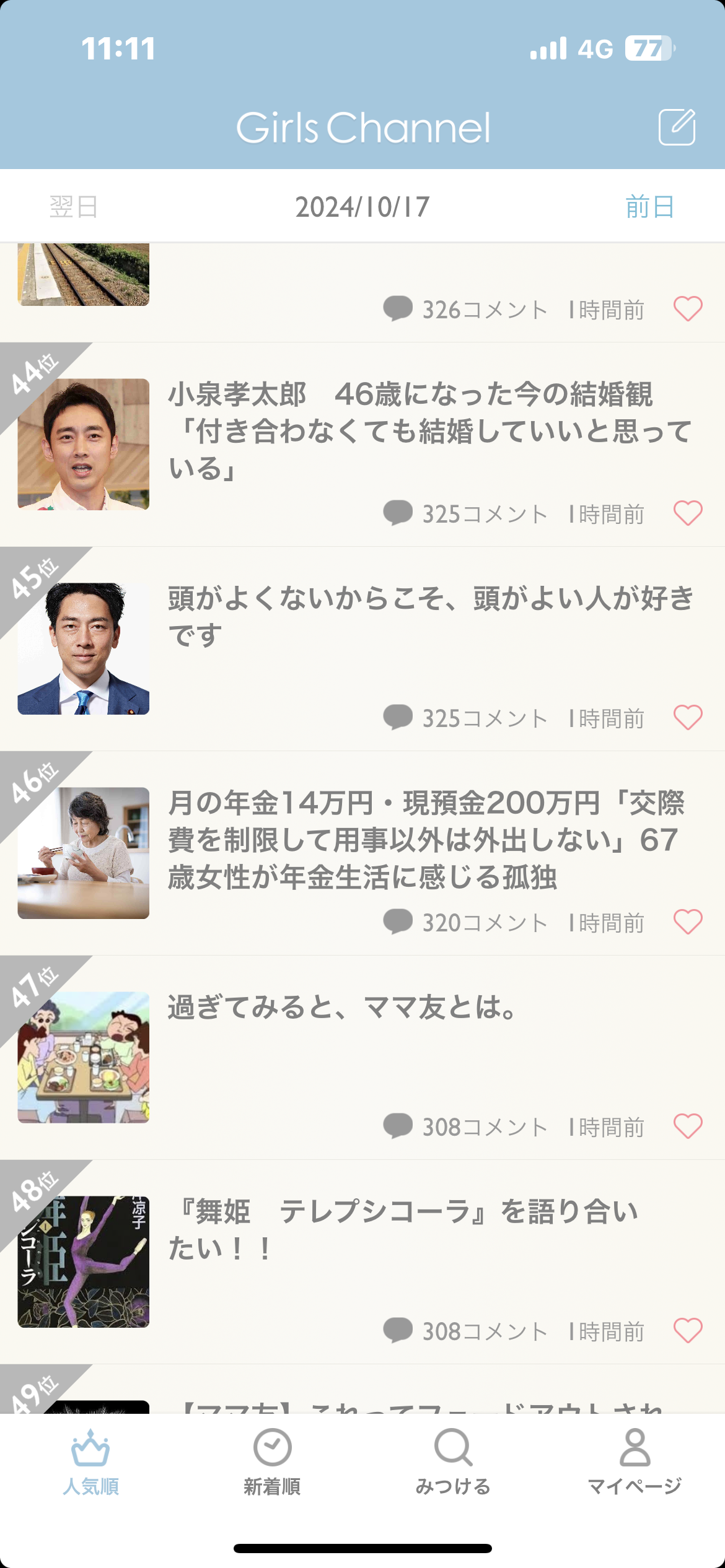Screen dimensions: 725x1568
Task: Like the 月の年金14万円 topic
Action: 688,922
